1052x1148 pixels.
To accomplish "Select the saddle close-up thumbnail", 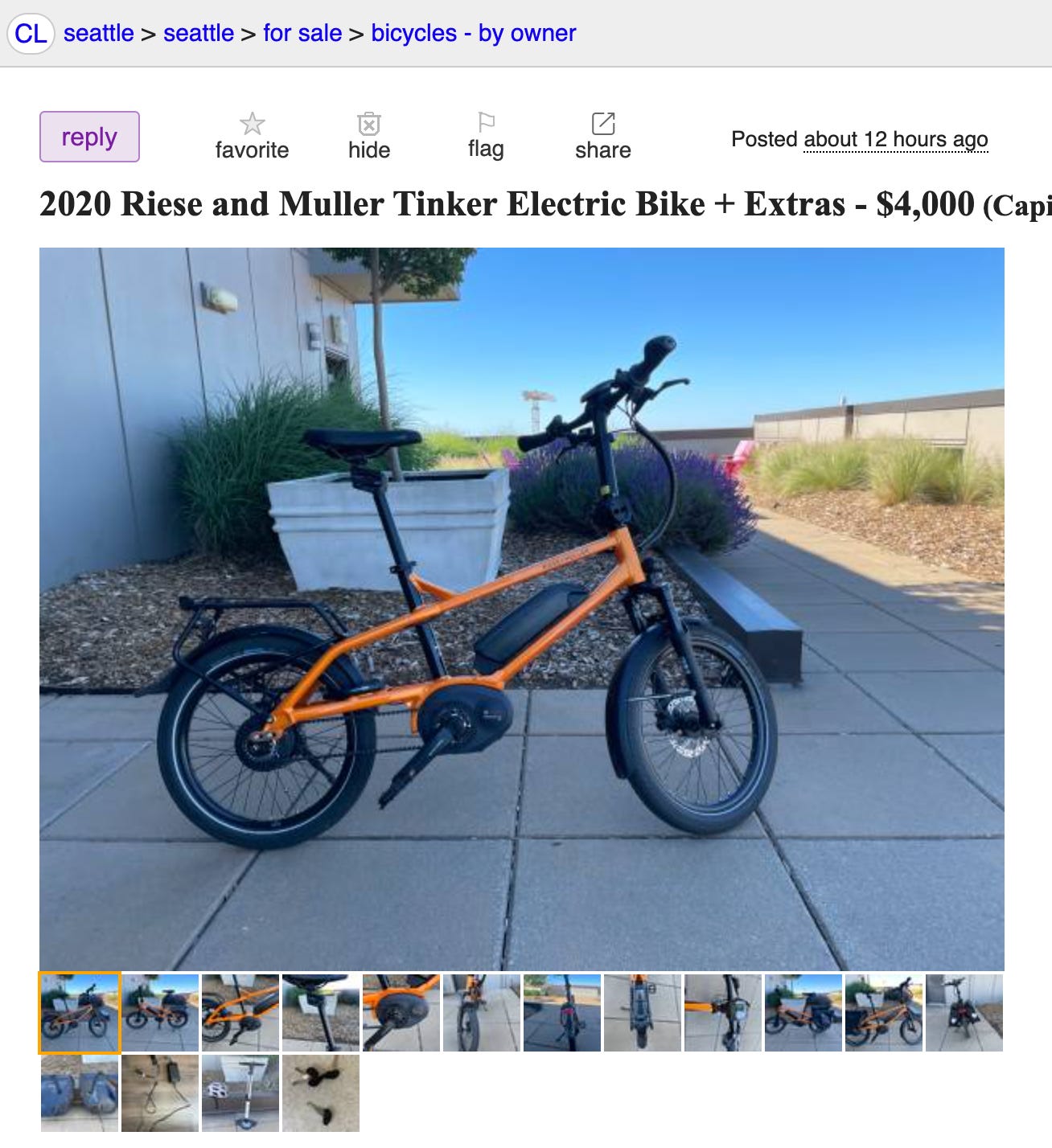I will 320,1013.
